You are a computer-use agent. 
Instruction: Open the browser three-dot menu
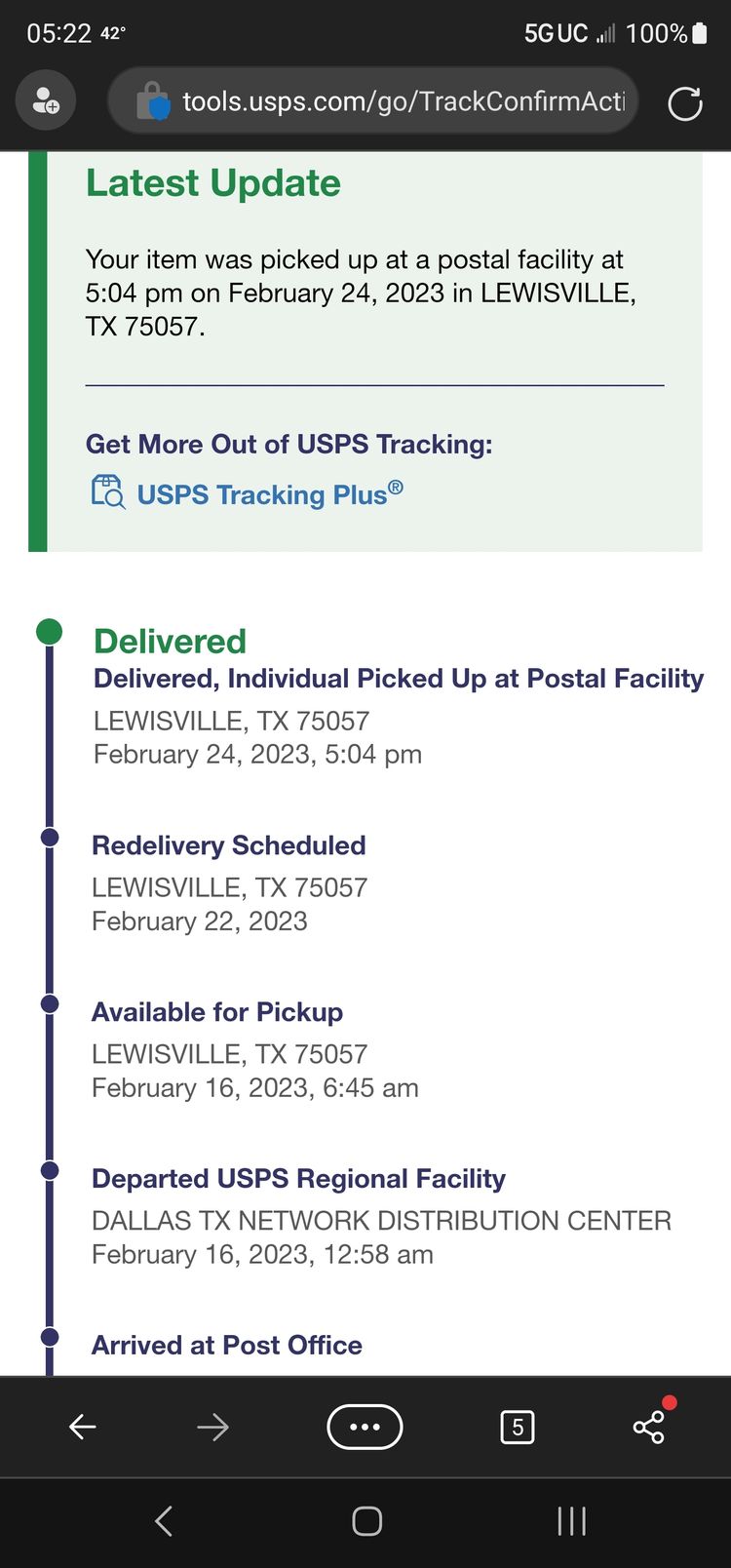tap(365, 1427)
